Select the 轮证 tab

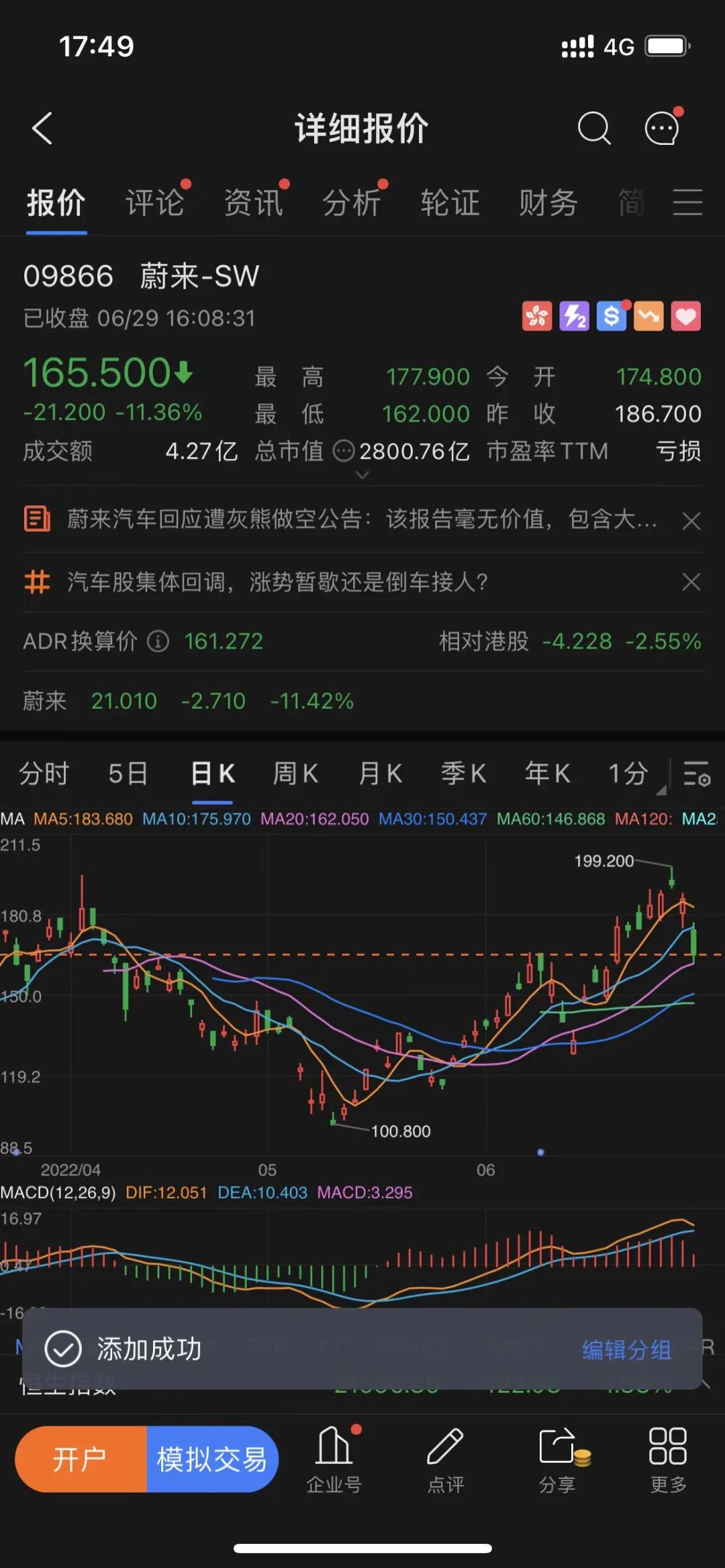tap(450, 203)
